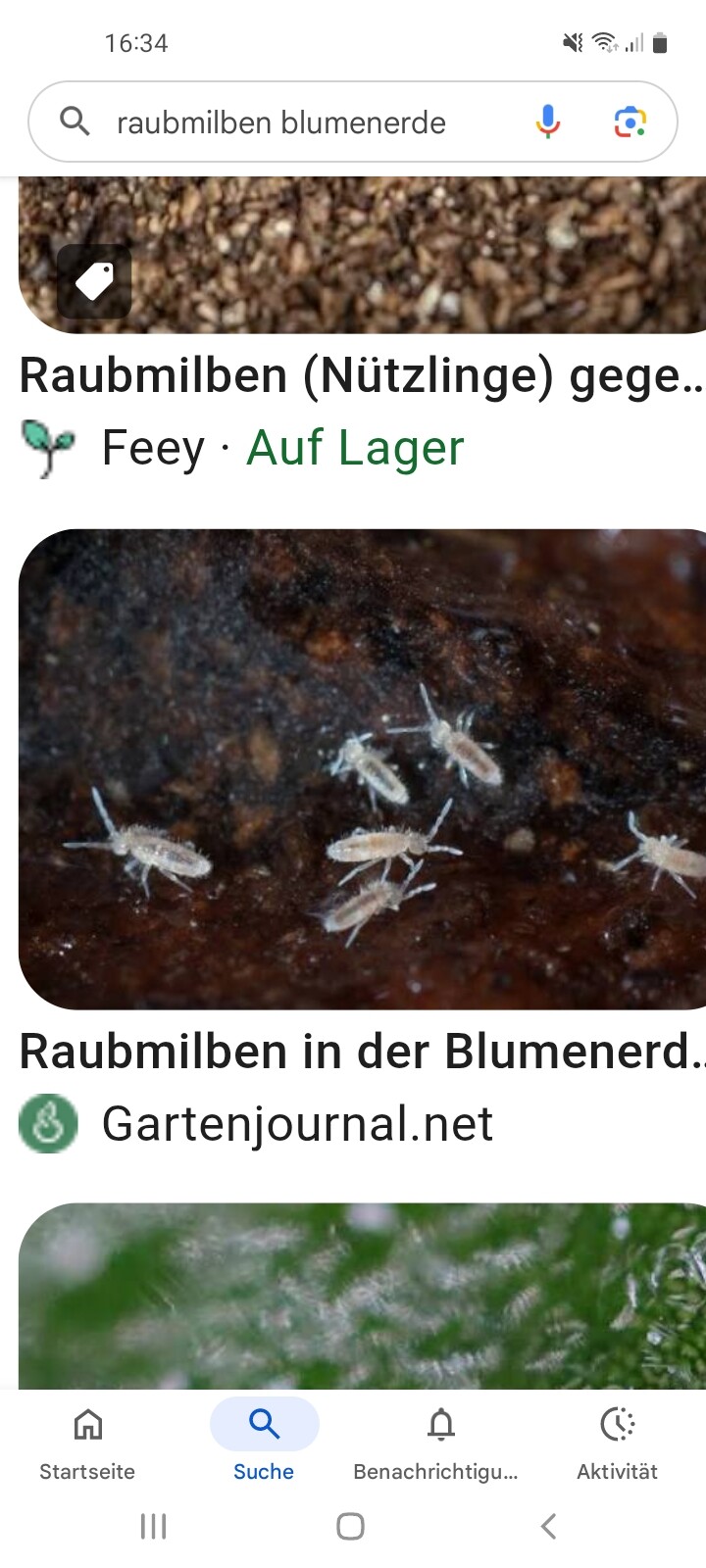Go back with the system back button
The height and width of the screenshot is (1568, 706).
point(549,1526)
